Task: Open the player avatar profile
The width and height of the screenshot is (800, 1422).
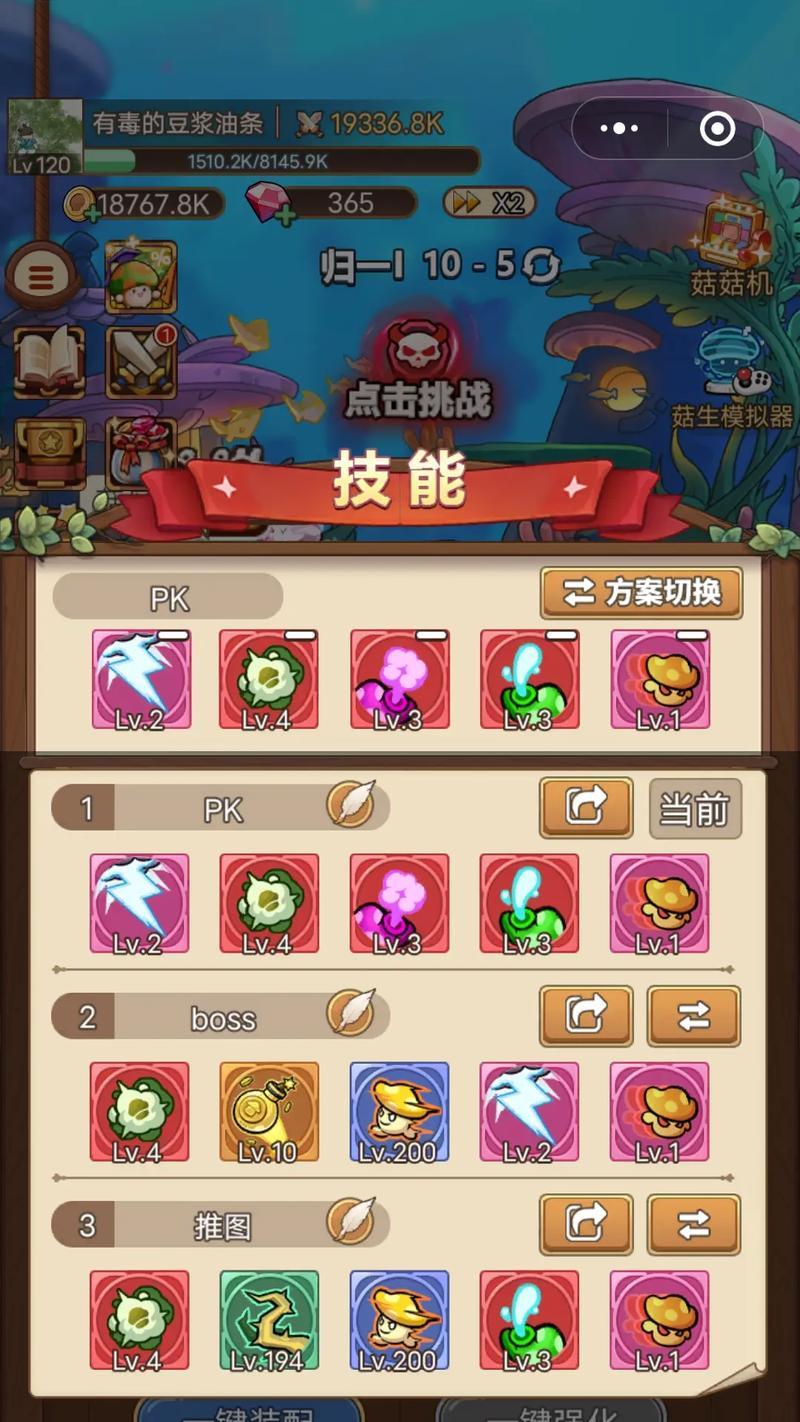Action: pos(44,137)
